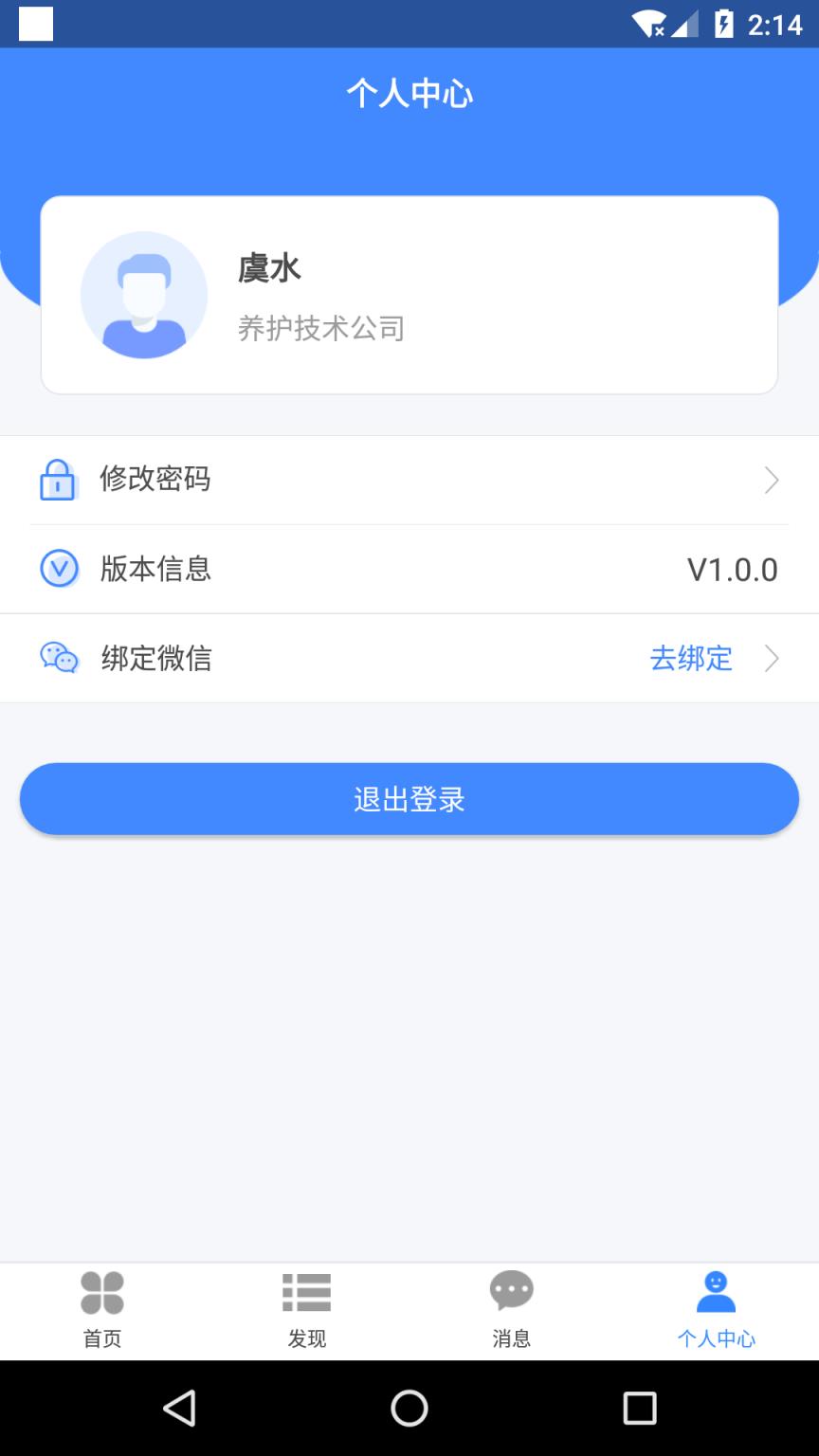The height and width of the screenshot is (1456, 819).
Task: Tap the company name 养护技术公司
Action: coord(322,329)
